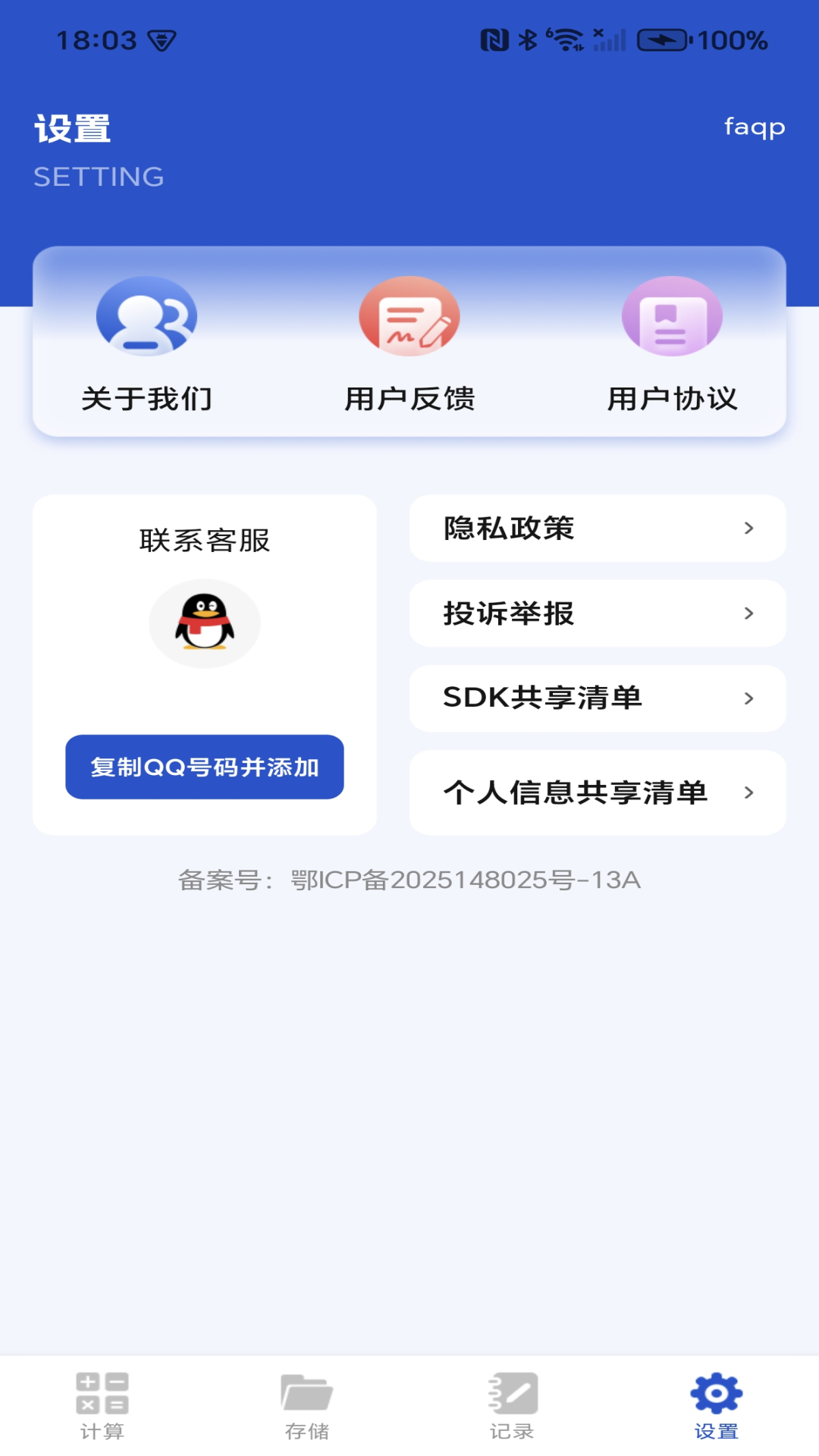The height and width of the screenshot is (1456, 819).
Task: Switch to the 计算 tab
Action: 102,1406
